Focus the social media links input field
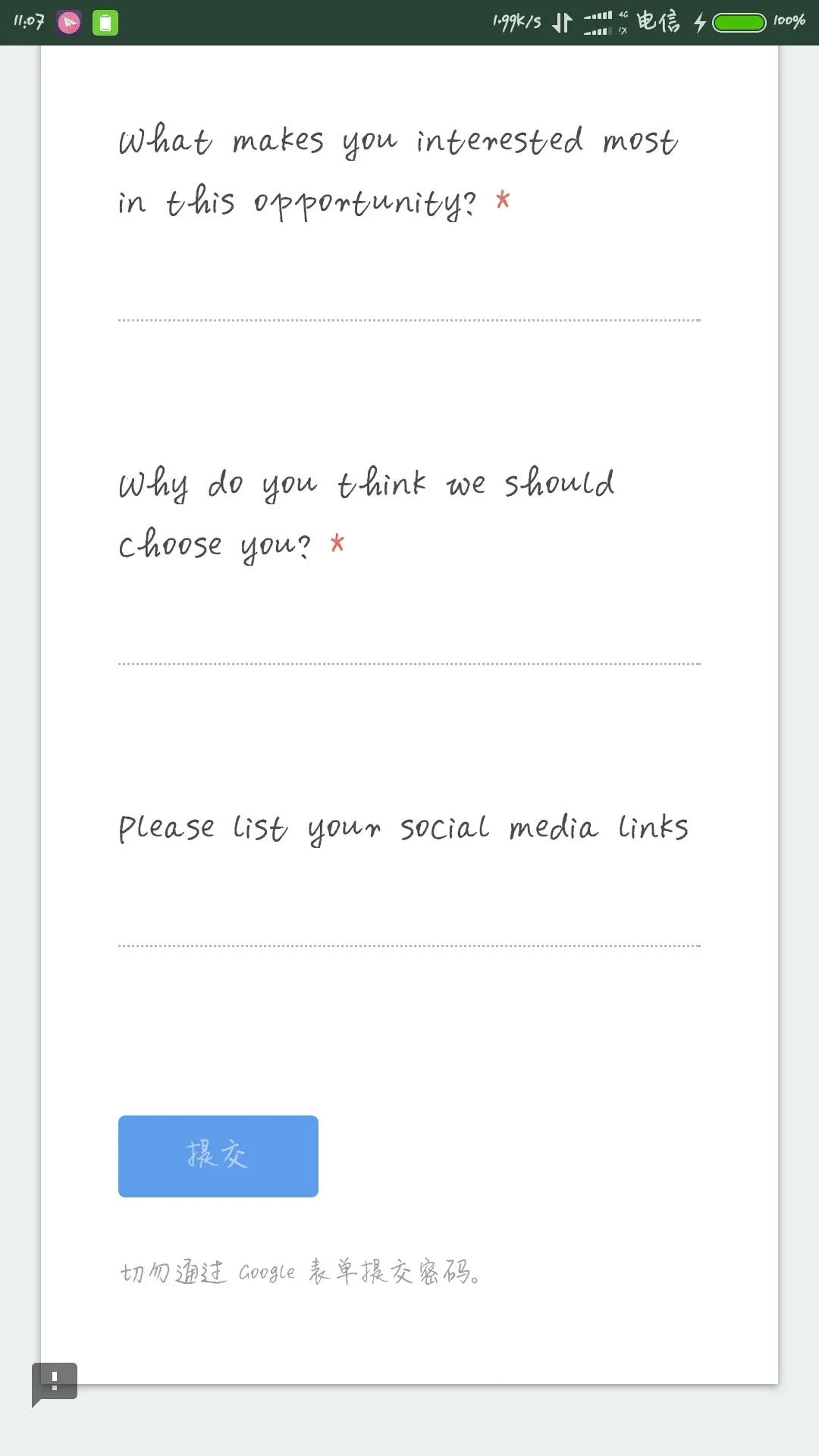This screenshot has width=819, height=1456. [409, 925]
